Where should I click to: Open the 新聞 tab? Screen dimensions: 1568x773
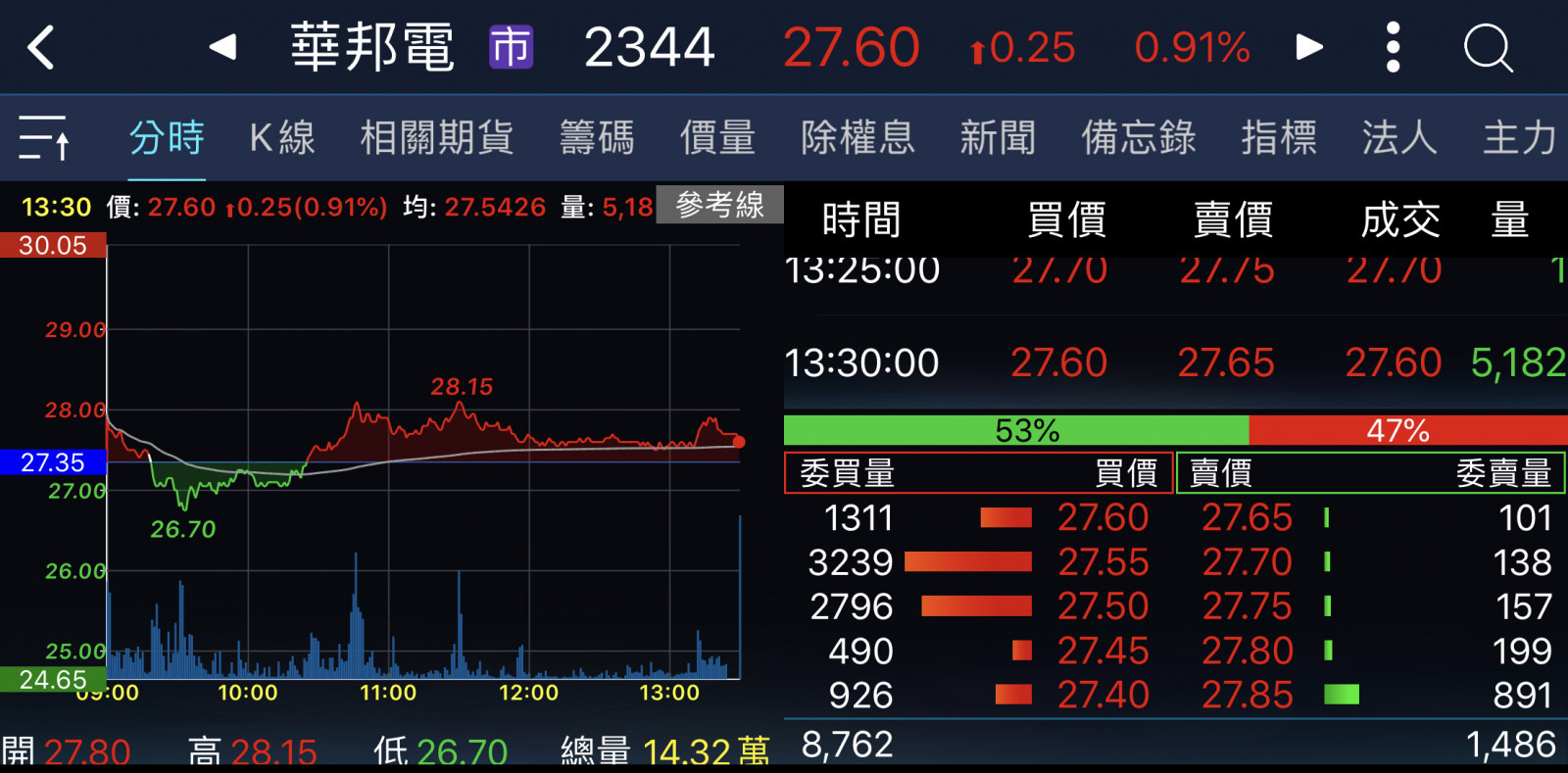tap(998, 137)
